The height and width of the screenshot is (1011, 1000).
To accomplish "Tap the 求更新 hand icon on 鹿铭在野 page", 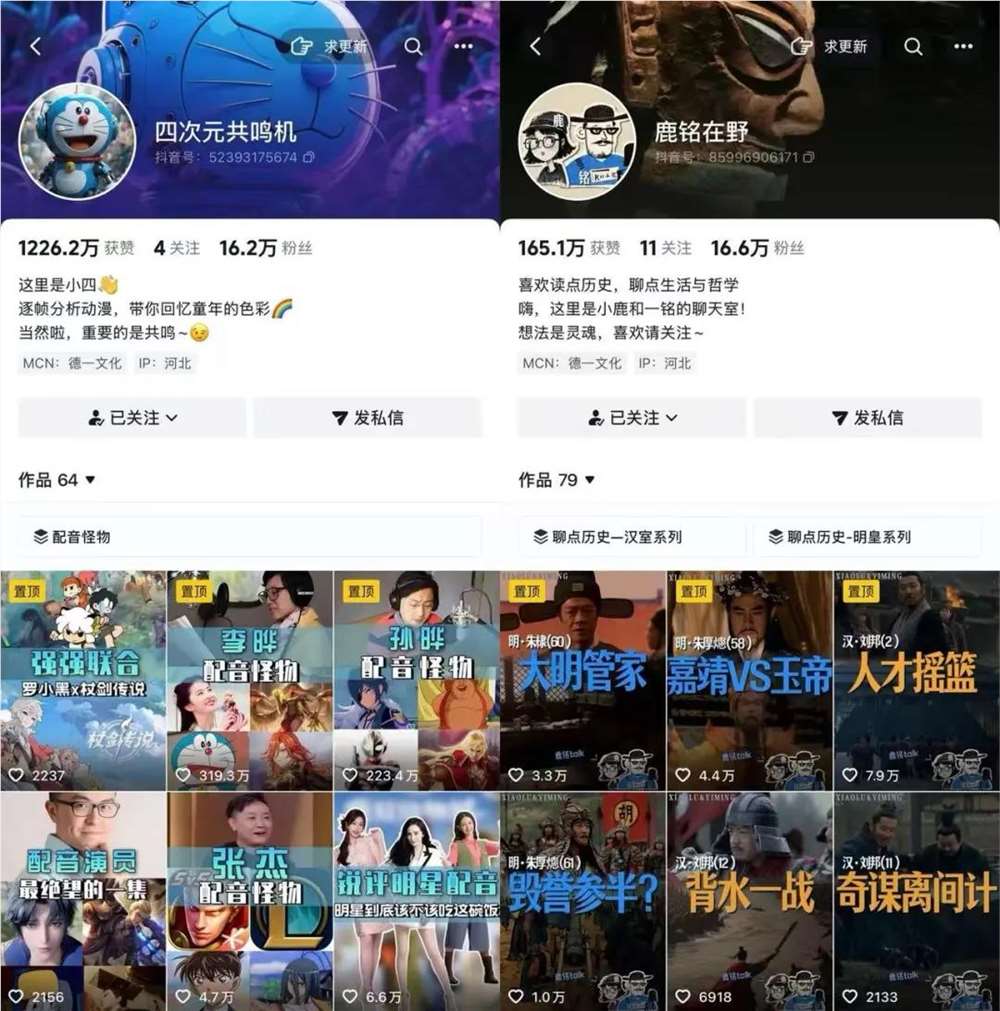I will (798, 46).
